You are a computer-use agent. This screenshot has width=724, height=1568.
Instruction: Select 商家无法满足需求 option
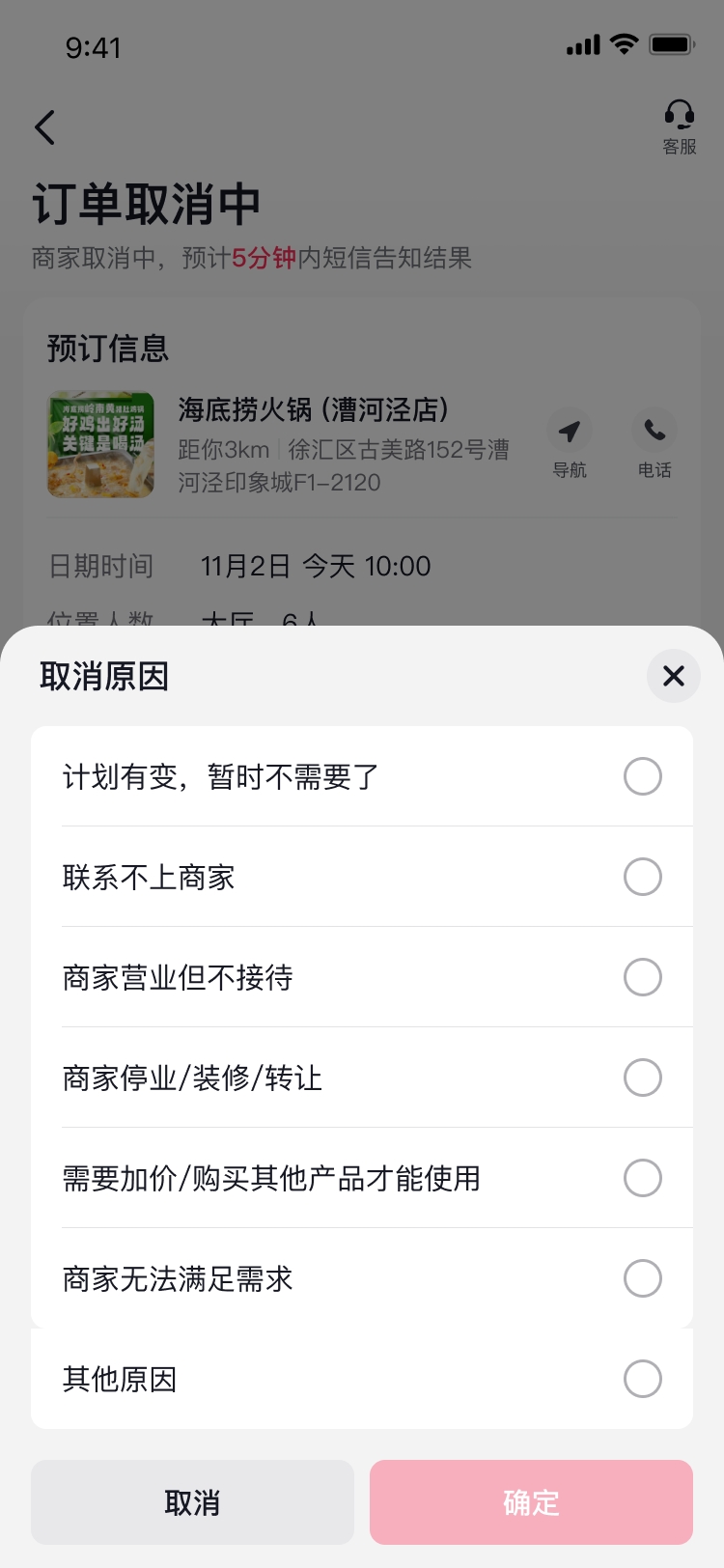coord(642,1278)
